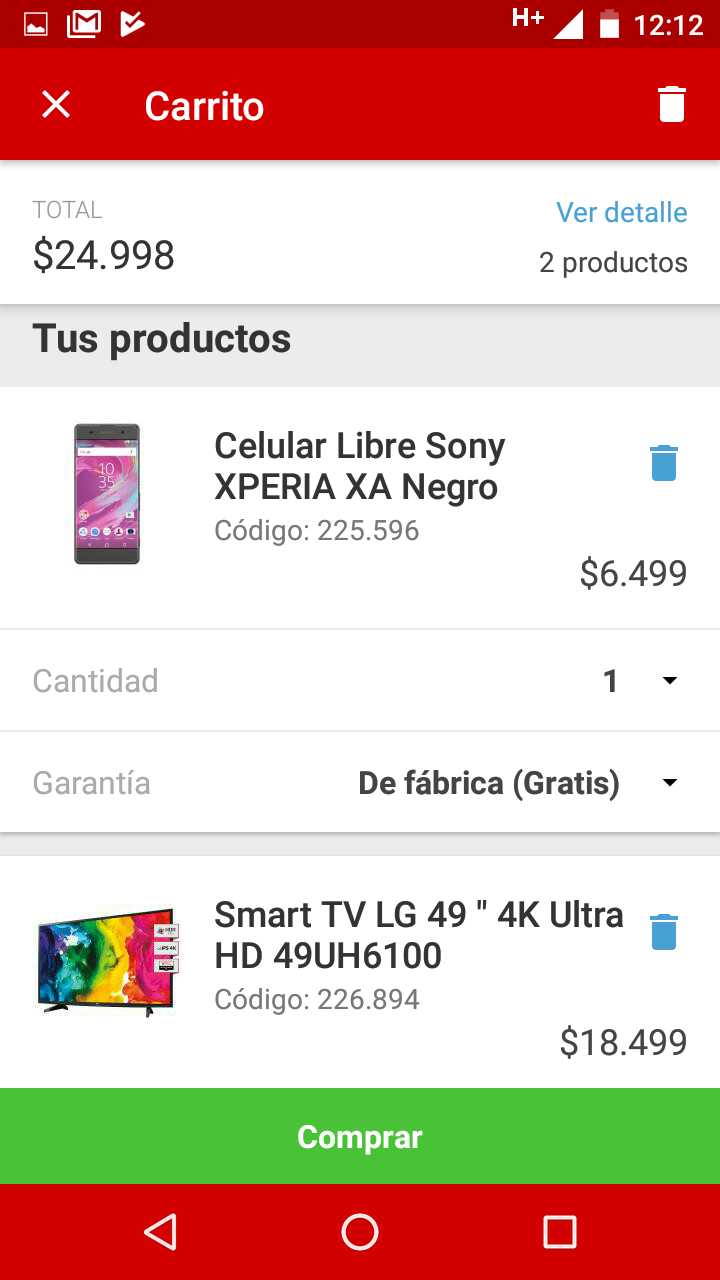Go to the home screen via system home
The height and width of the screenshot is (1280, 720).
pos(360,1231)
